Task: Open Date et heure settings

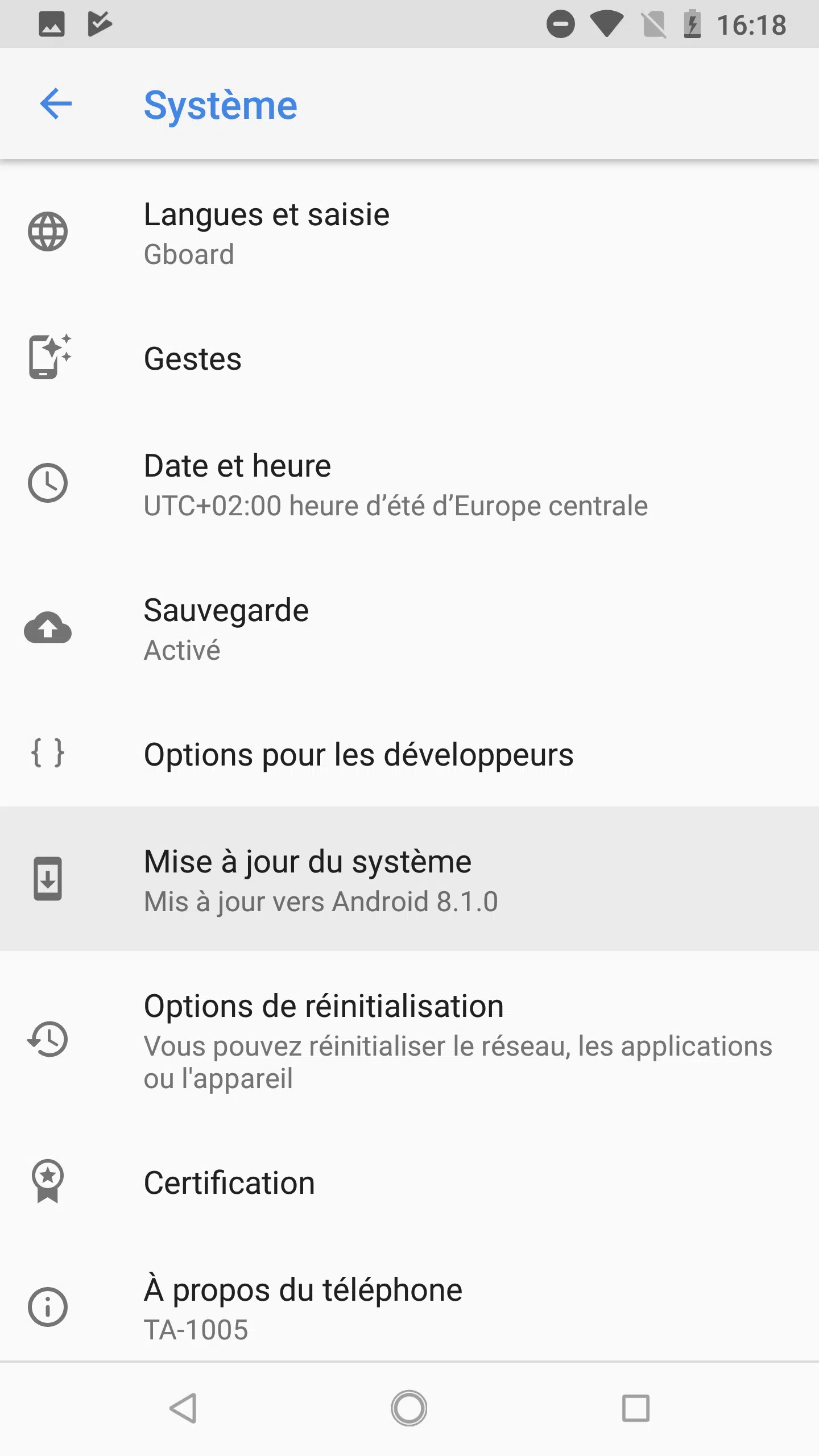Action: [x=409, y=485]
